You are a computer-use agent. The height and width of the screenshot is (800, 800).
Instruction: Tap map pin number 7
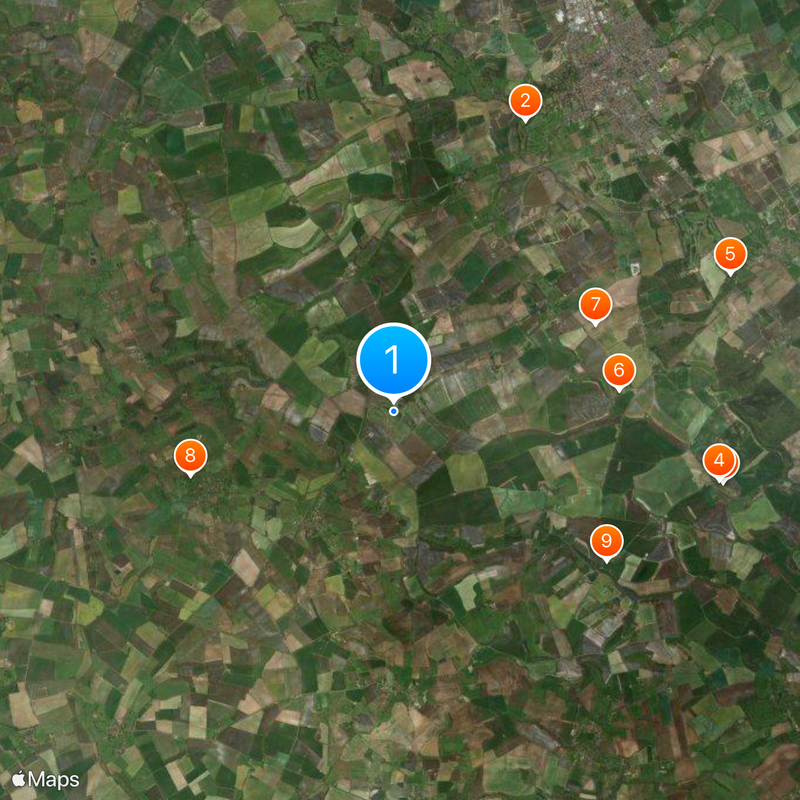pyautogui.click(x=595, y=304)
